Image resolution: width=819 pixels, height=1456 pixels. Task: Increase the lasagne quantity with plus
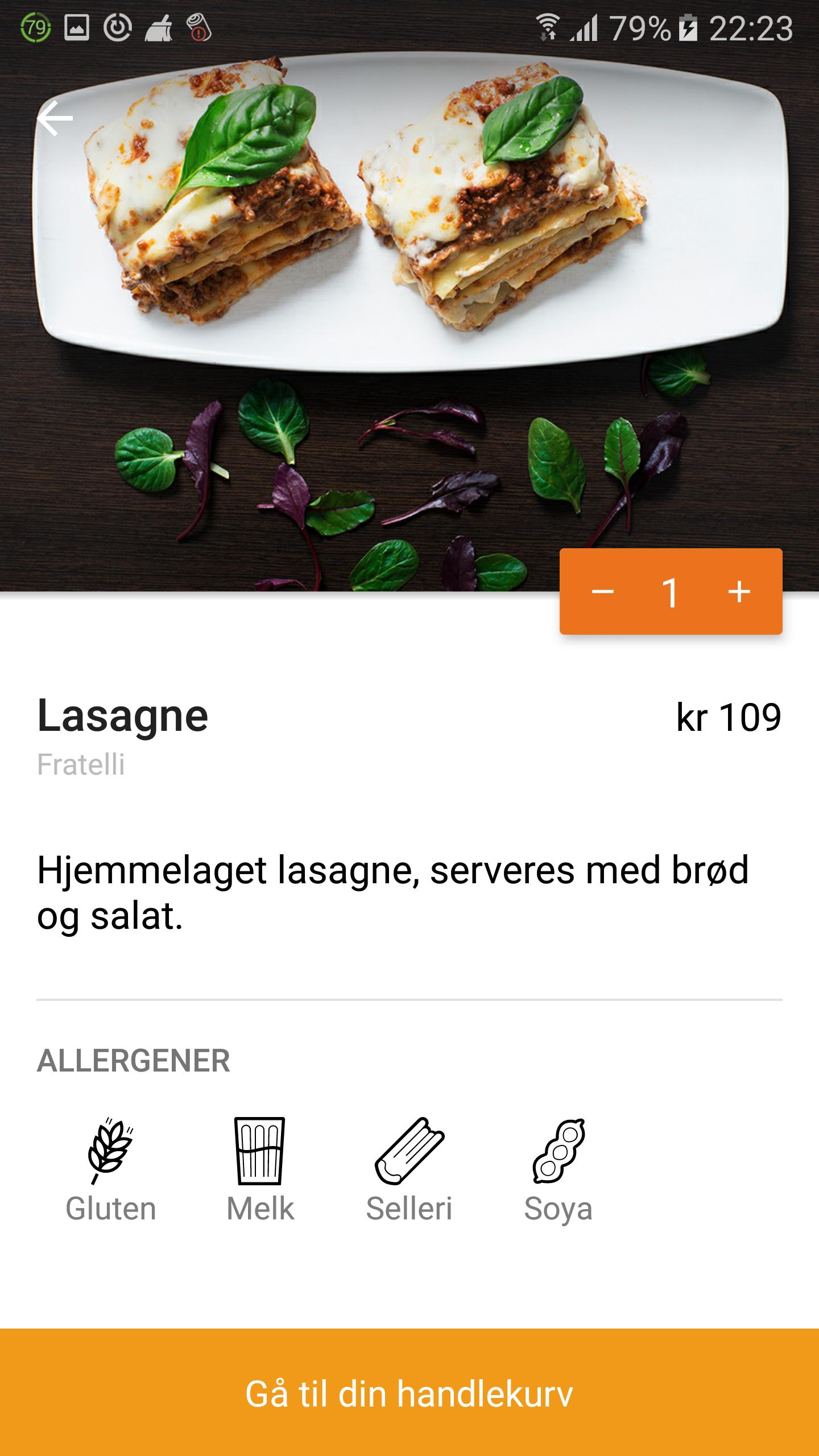point(739,592)
